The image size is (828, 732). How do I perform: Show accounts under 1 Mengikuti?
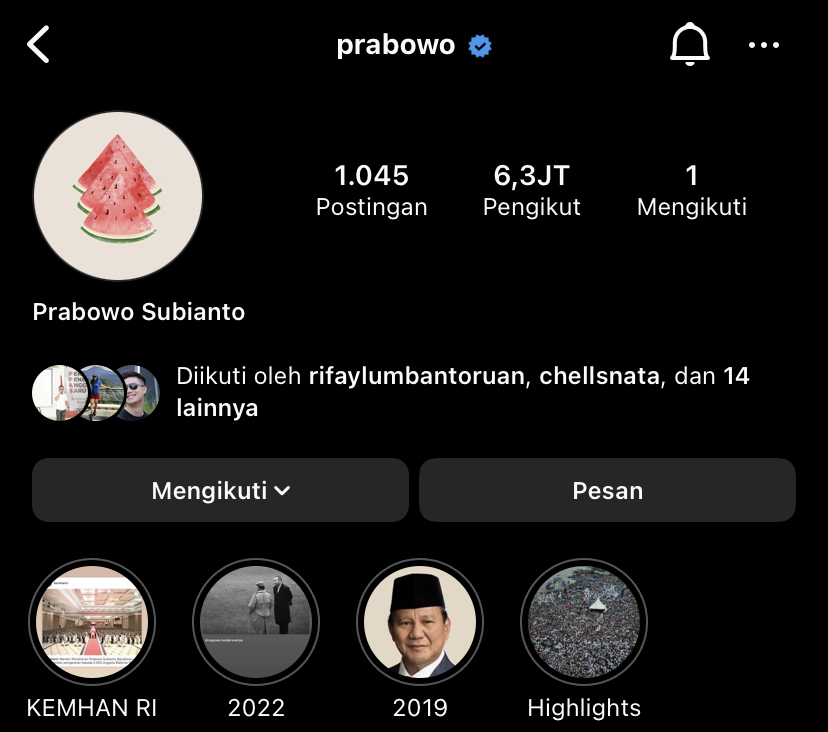[691, 190]
